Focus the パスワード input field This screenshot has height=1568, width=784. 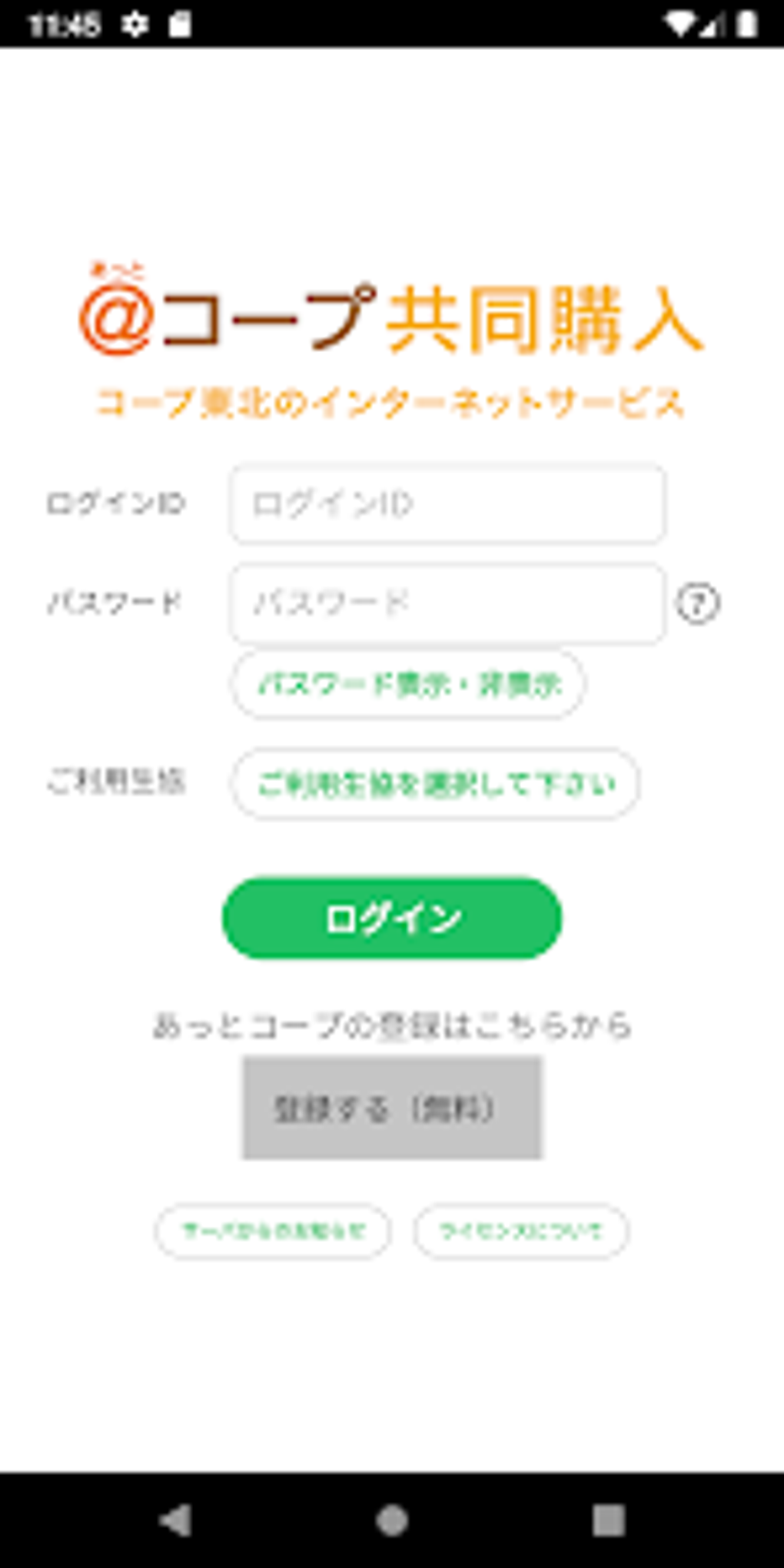[x=447, y=603]
